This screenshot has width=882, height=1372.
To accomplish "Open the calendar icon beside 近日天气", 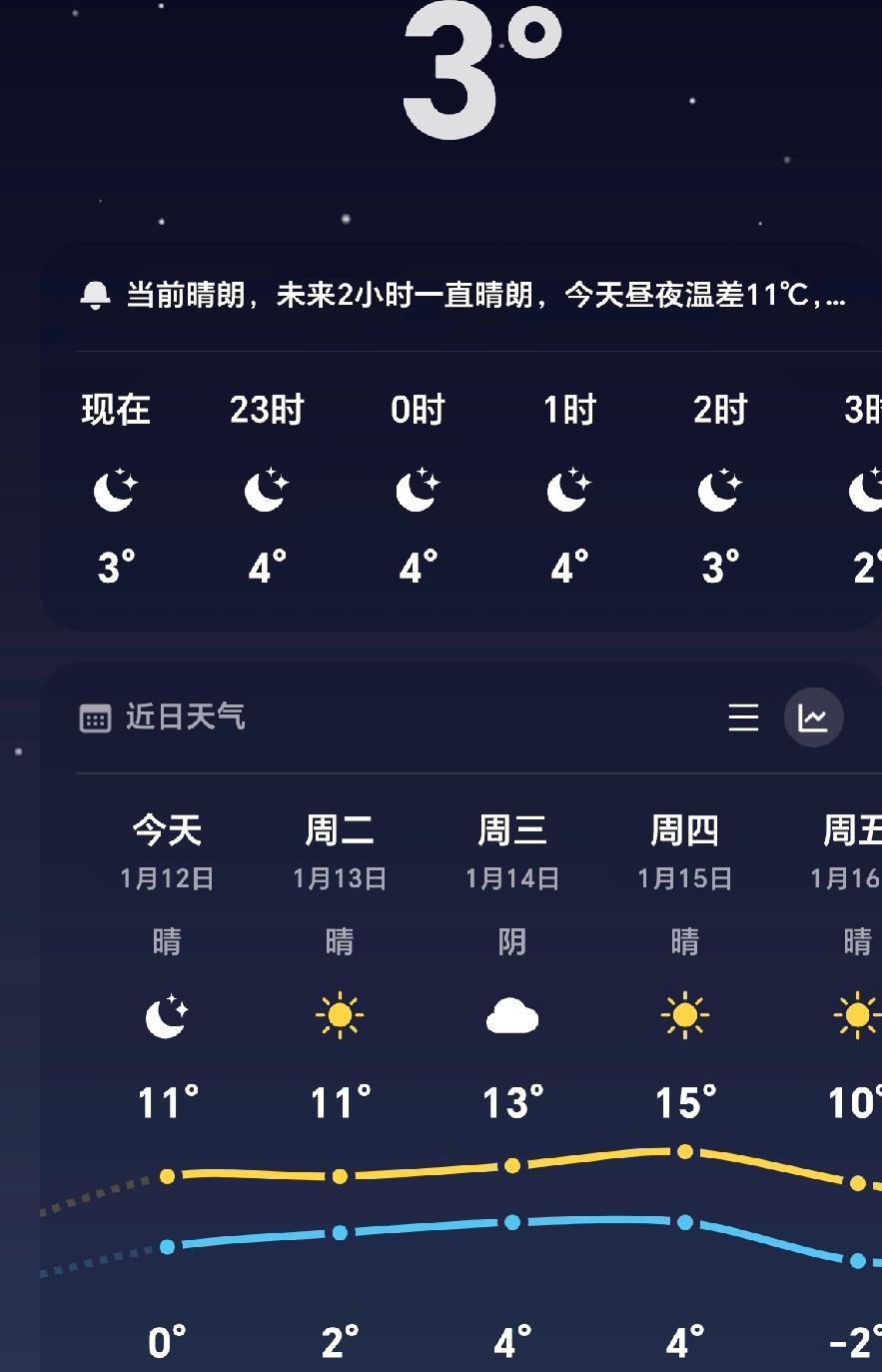I will [x=95, y=717].
